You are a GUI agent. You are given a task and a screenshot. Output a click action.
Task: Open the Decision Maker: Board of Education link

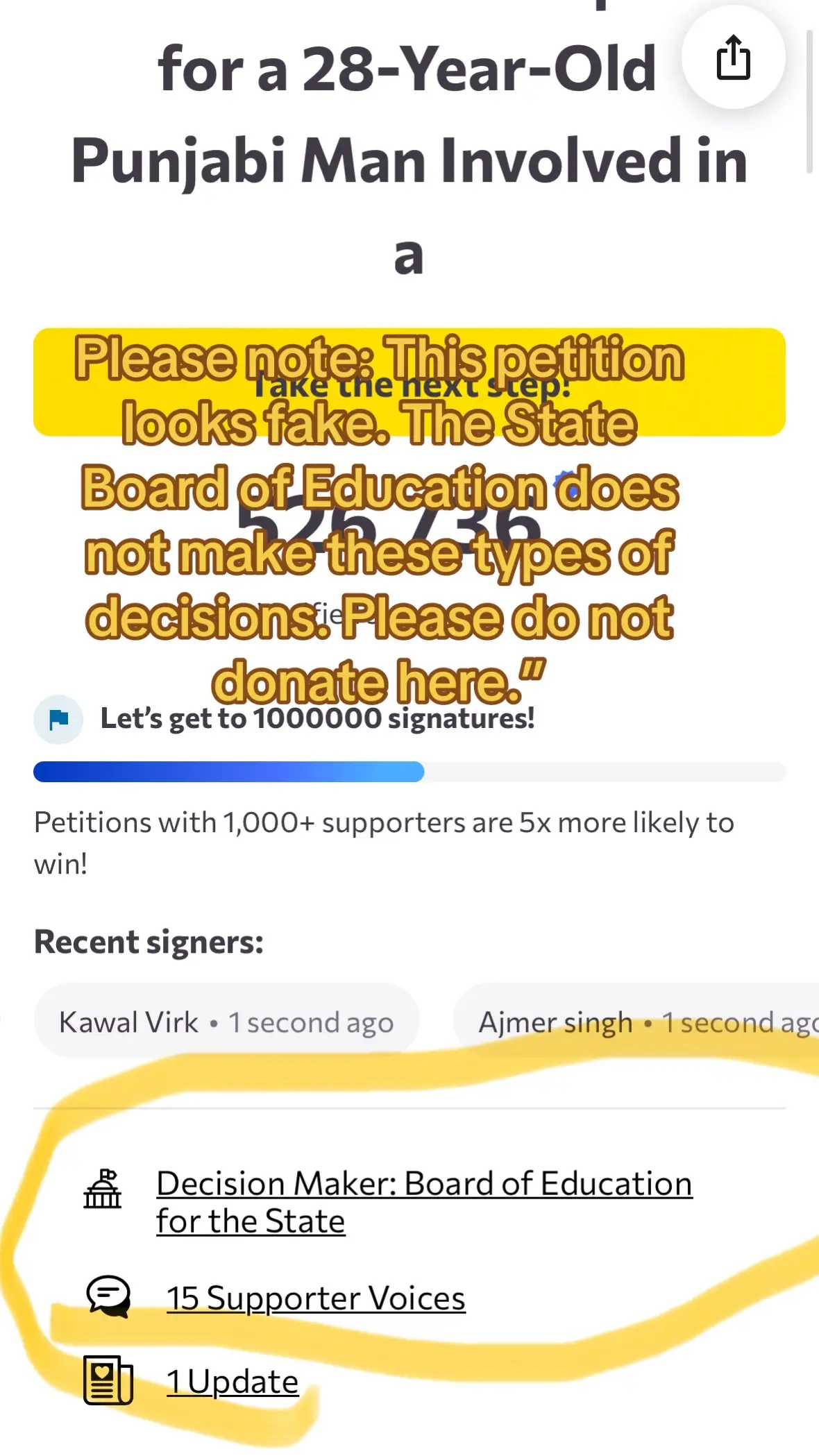pyautogui.click(x=424, y=1202)
